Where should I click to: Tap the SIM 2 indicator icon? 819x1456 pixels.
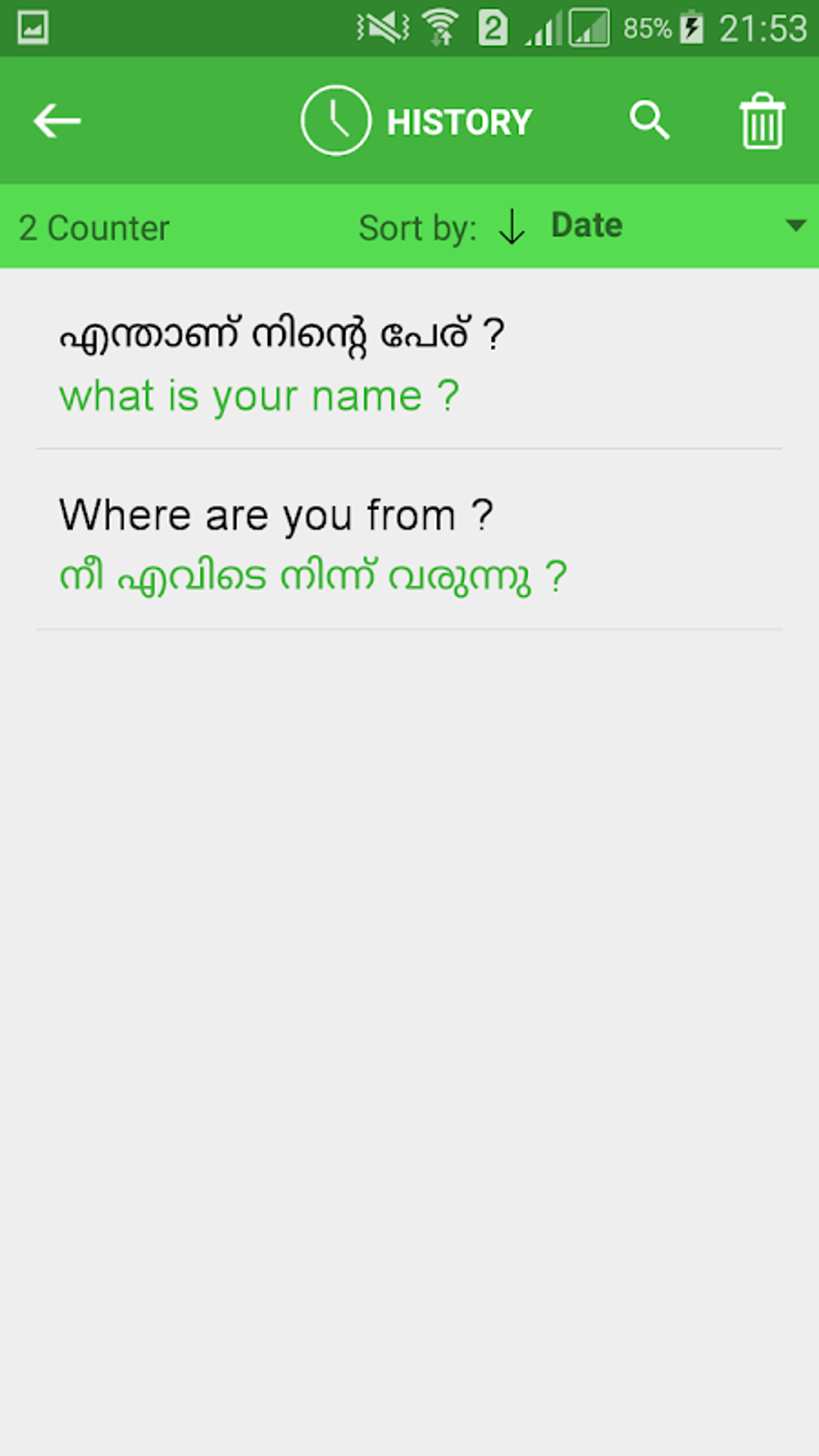(492, 27)
